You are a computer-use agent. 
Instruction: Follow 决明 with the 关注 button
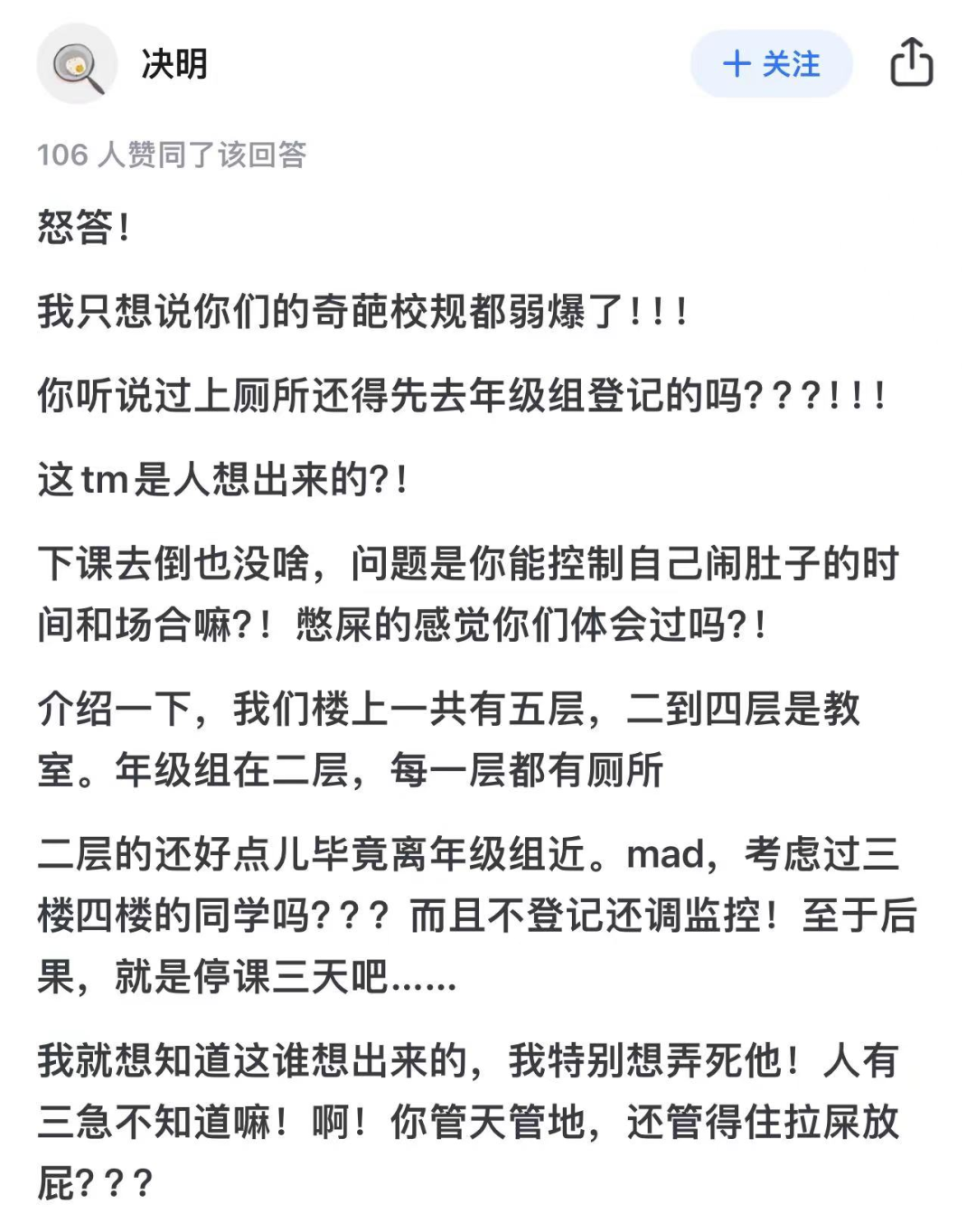pos(771,64)
